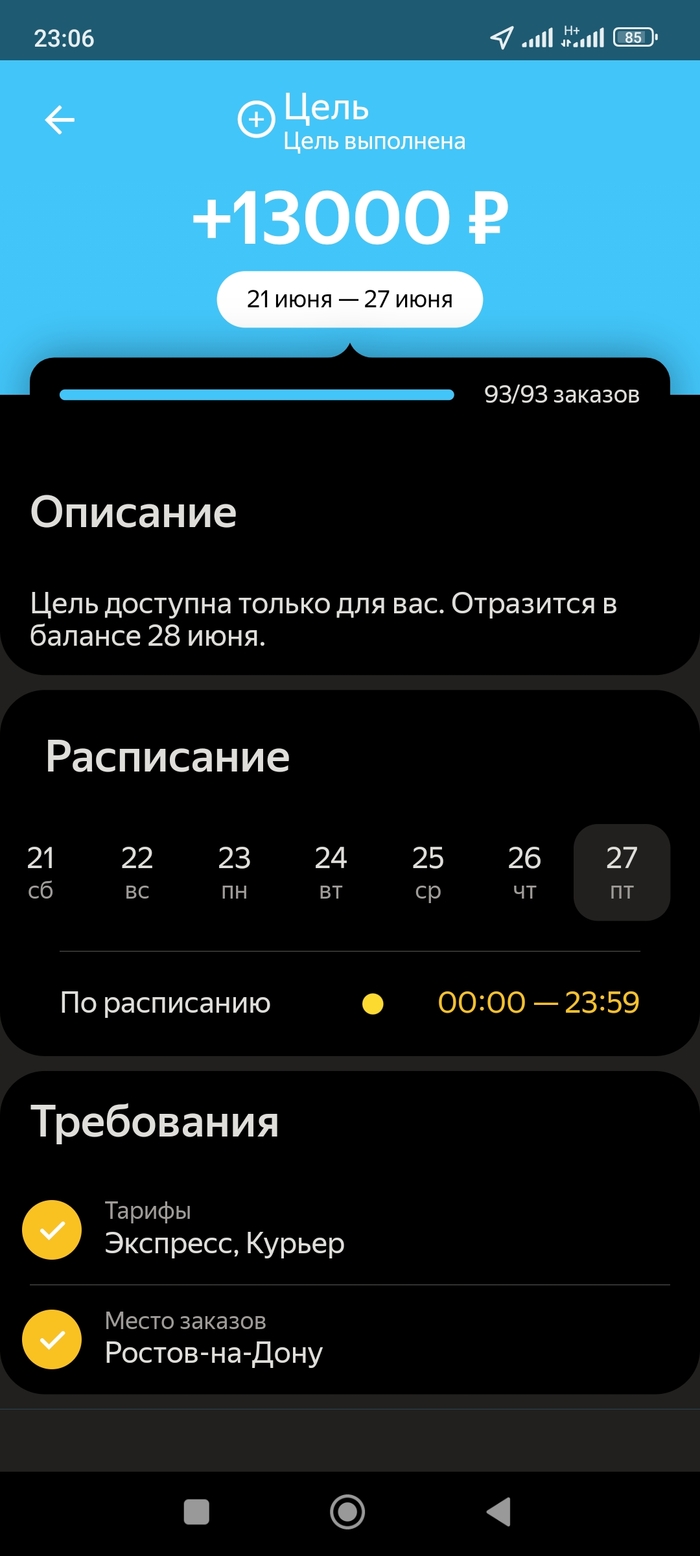Screen dimensions: 700x1556
Task: Switch schedule to 22 вс
Action: coord(137,872)
